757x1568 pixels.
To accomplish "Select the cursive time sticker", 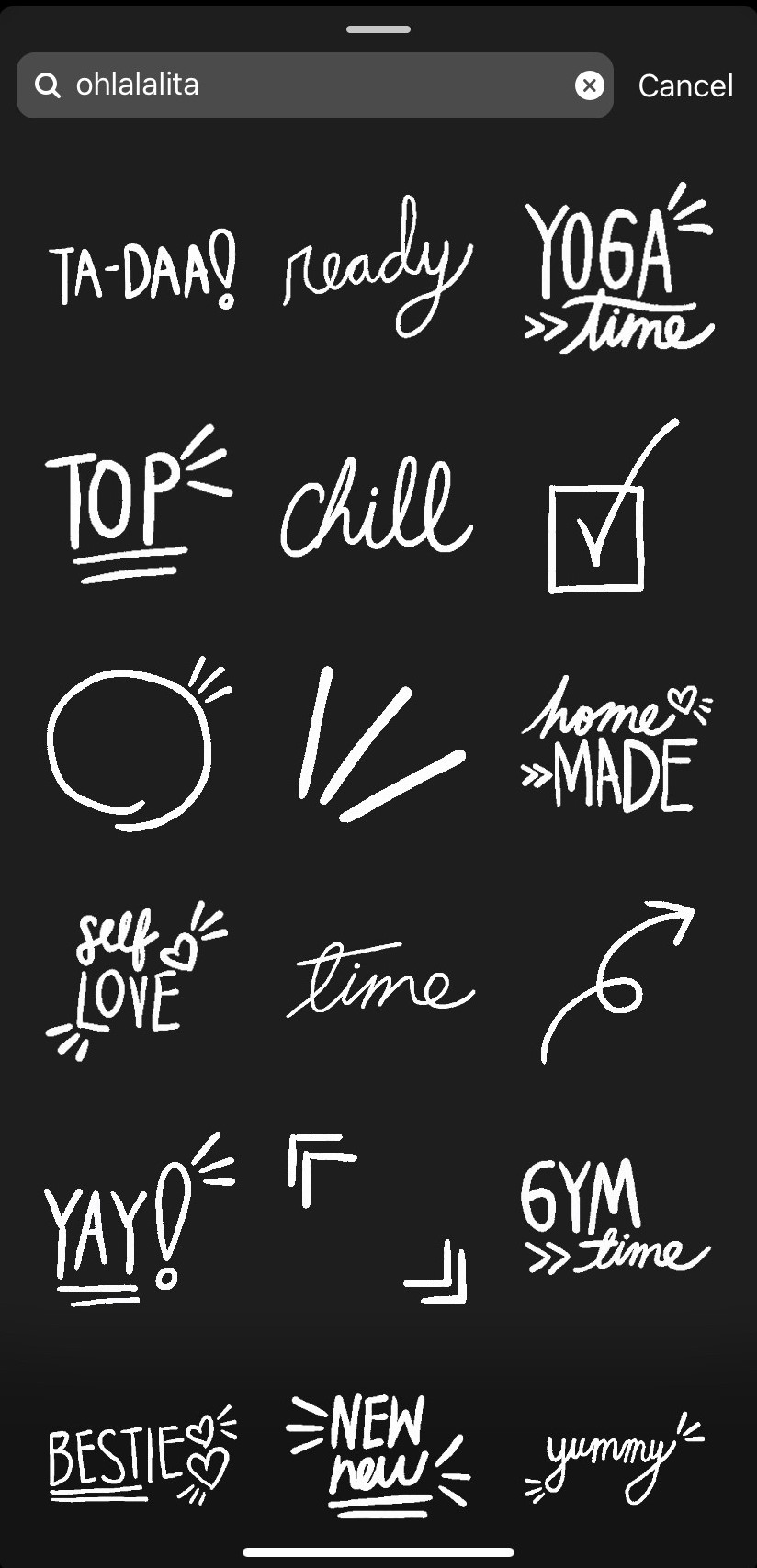I will tap(380, 979).
